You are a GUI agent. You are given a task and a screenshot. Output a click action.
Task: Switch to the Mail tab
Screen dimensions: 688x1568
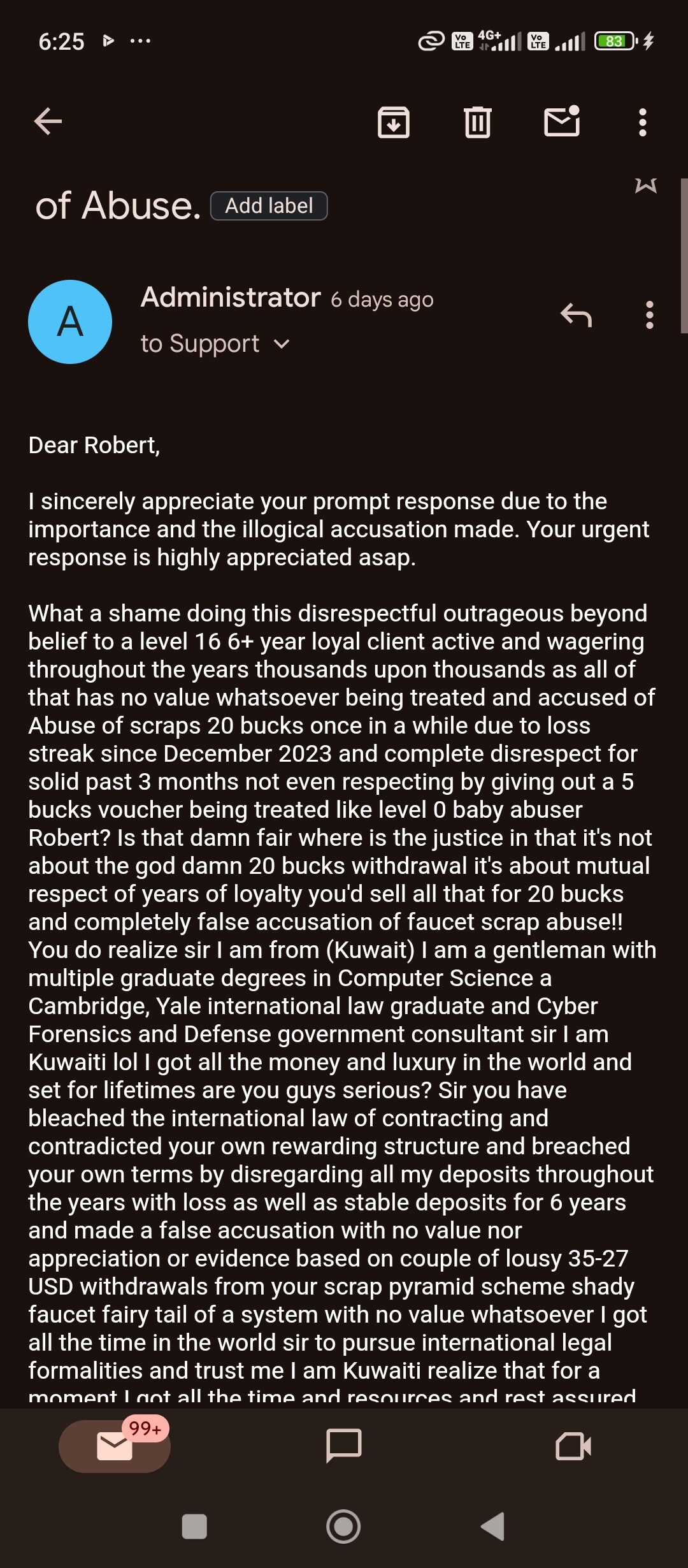[x=115, y=1446]
